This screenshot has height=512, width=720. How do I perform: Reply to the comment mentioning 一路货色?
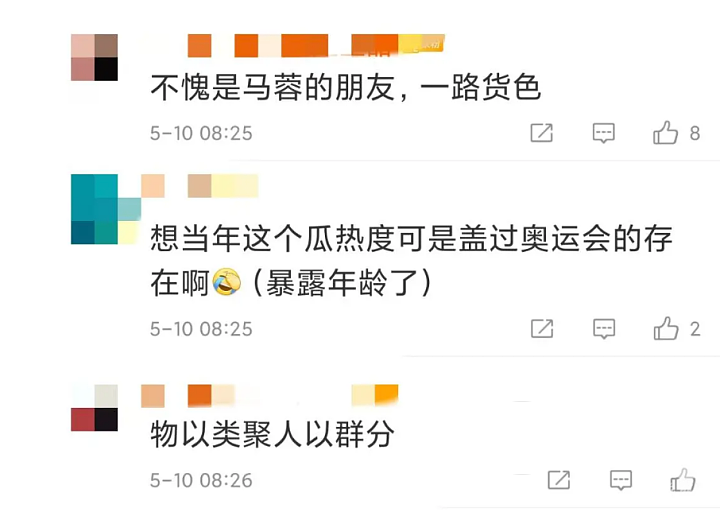(x=603, y=133)
